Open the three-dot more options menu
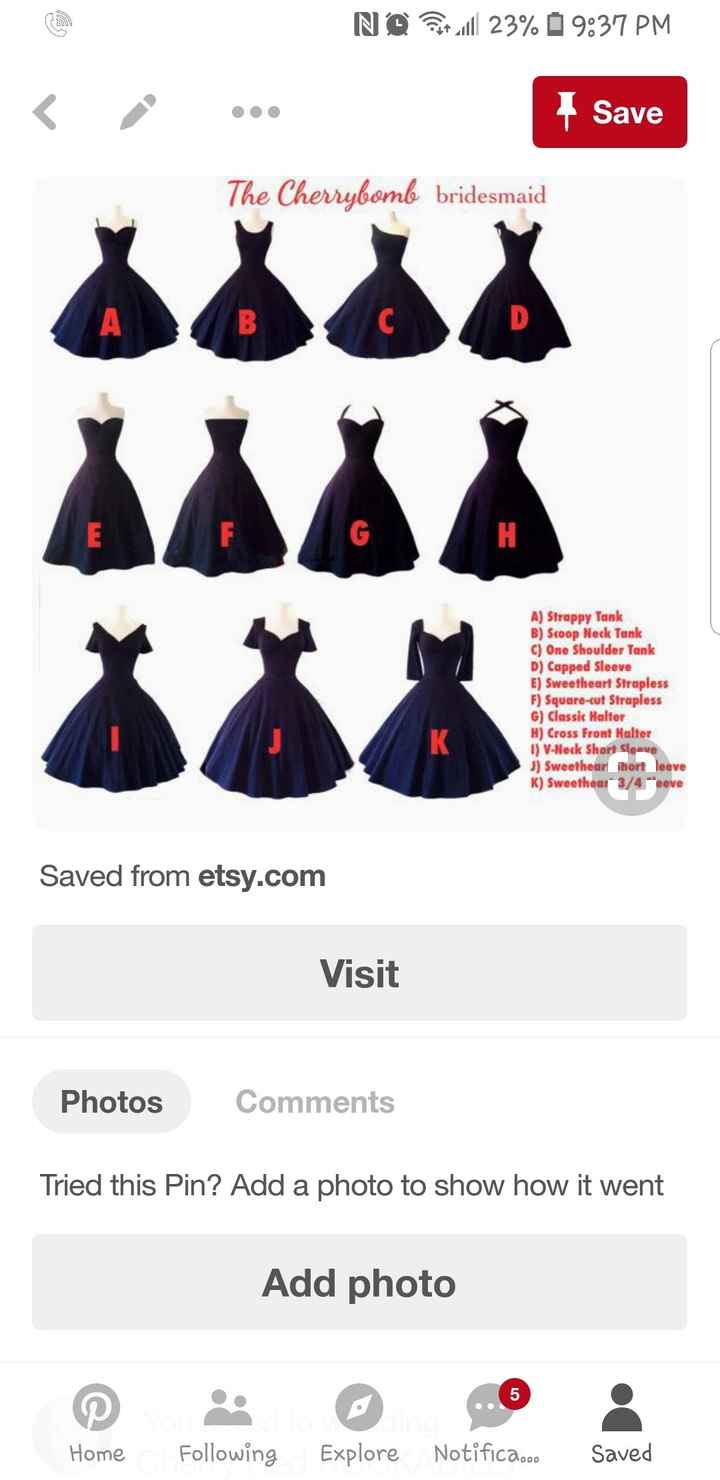Image resolution: width=720 pixels, height=1480 pixels. (255, 112)
